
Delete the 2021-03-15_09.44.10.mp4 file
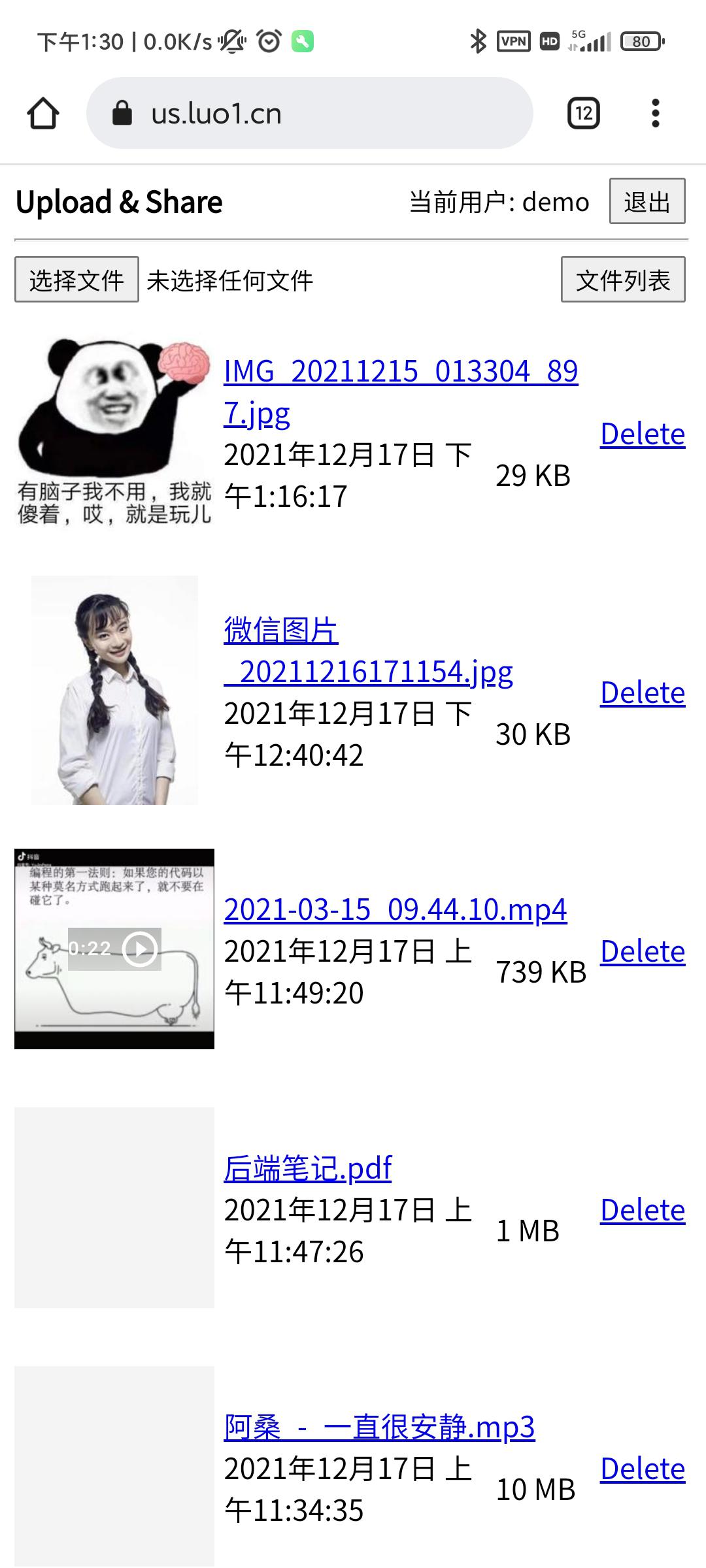[642, 951]
